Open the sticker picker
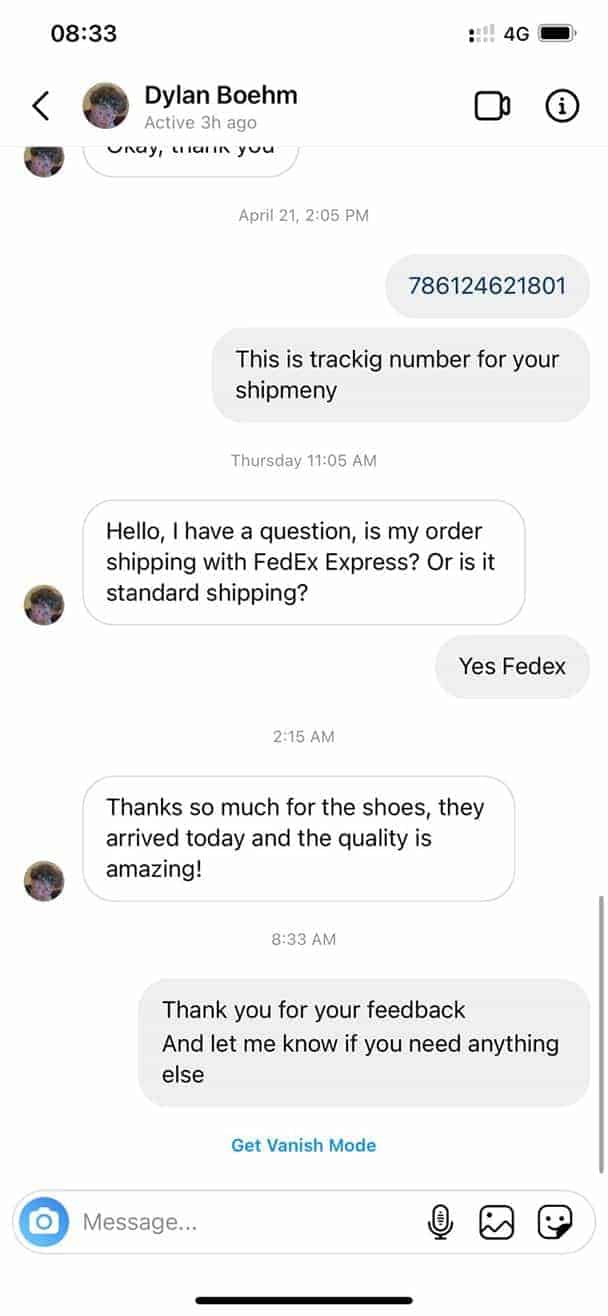This screenshot has width=608, height=1316. click(554, 1221)
